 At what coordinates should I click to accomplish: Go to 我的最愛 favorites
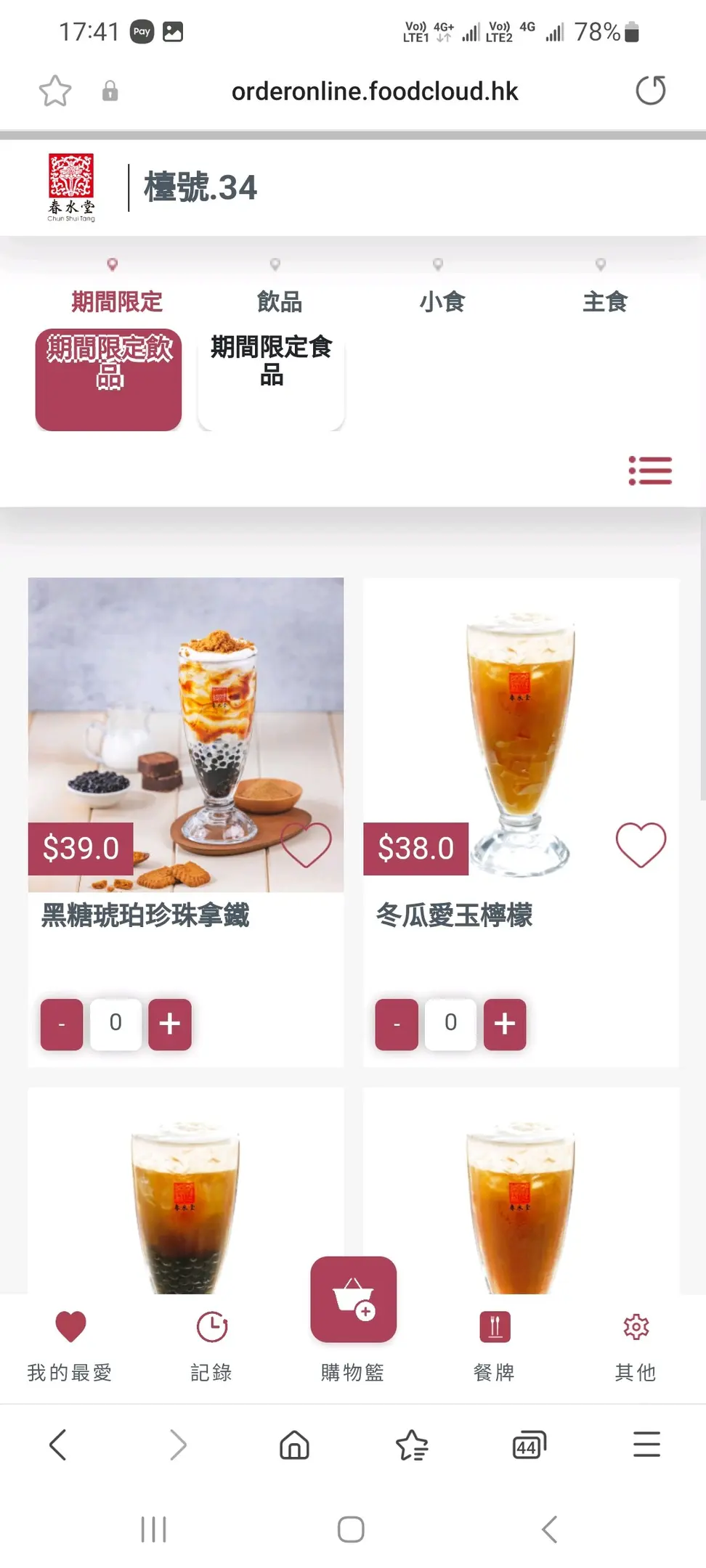point(70,1343)
